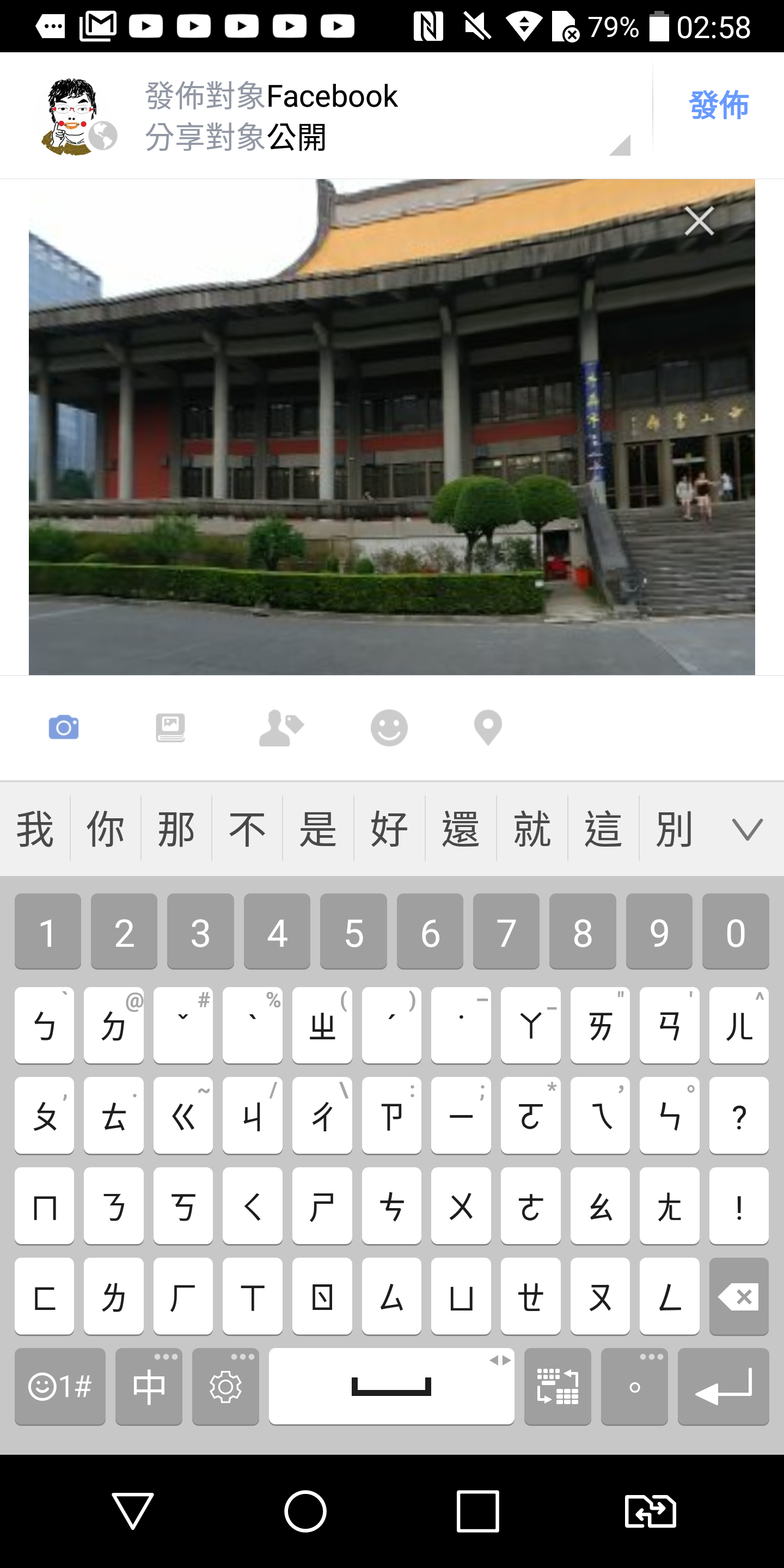Switch the keyboard layout type
This screenshot has width=784, height=1568.
coord(557,1387)
